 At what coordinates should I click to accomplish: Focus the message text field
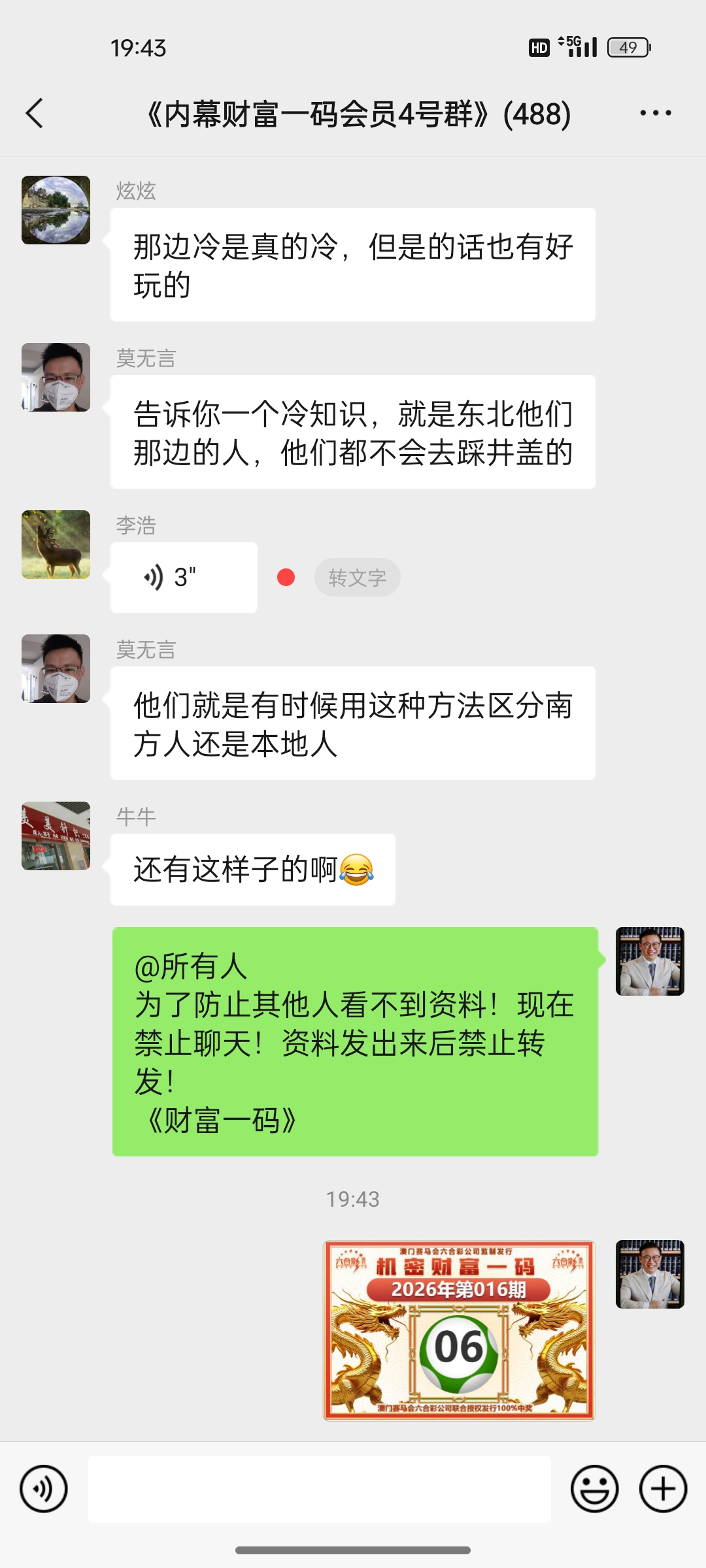tap(319, 1489)
